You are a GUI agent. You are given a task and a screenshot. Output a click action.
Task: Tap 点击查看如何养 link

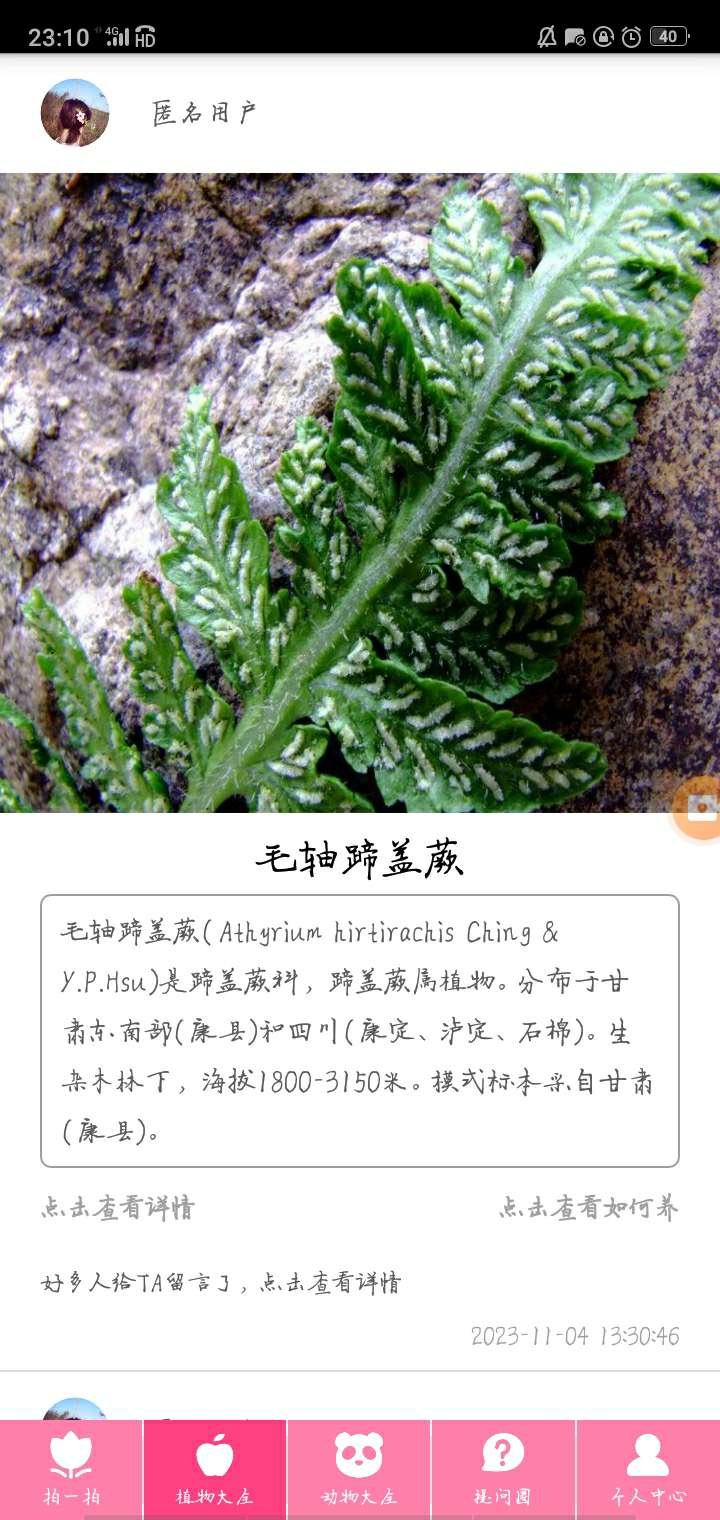tap(589, 1208)
